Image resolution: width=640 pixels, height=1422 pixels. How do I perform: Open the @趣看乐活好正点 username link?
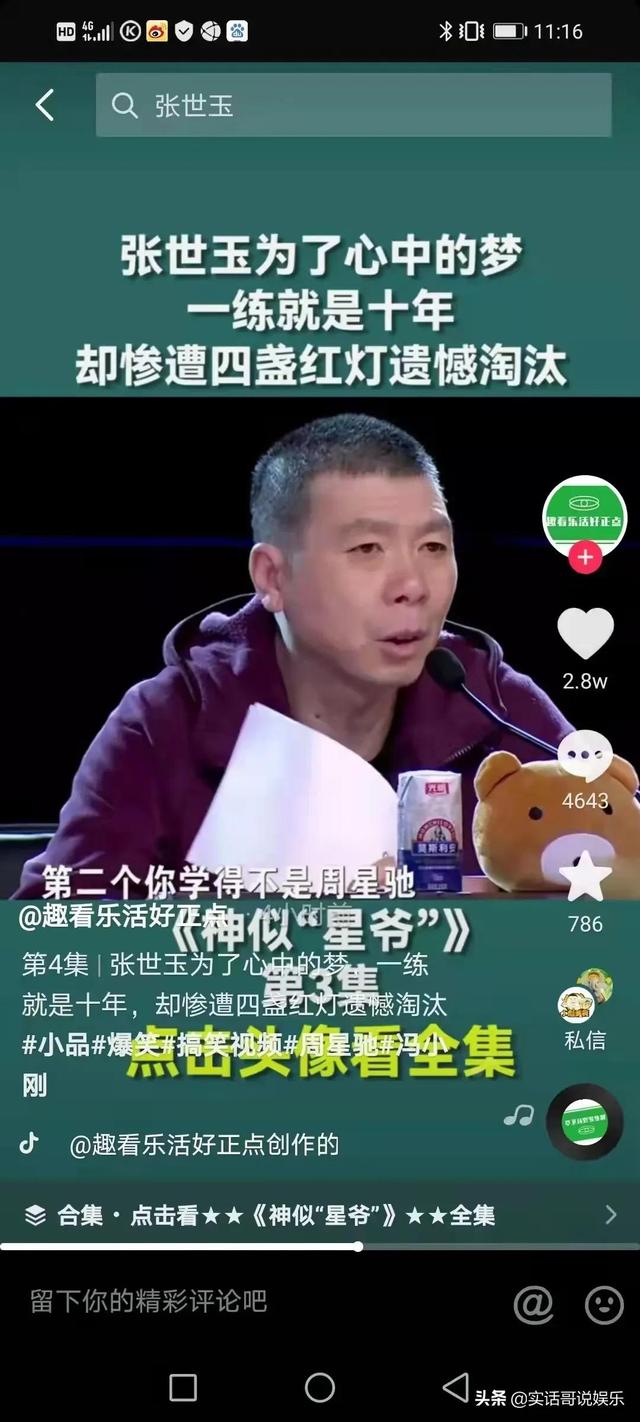[x=125, y=916]
